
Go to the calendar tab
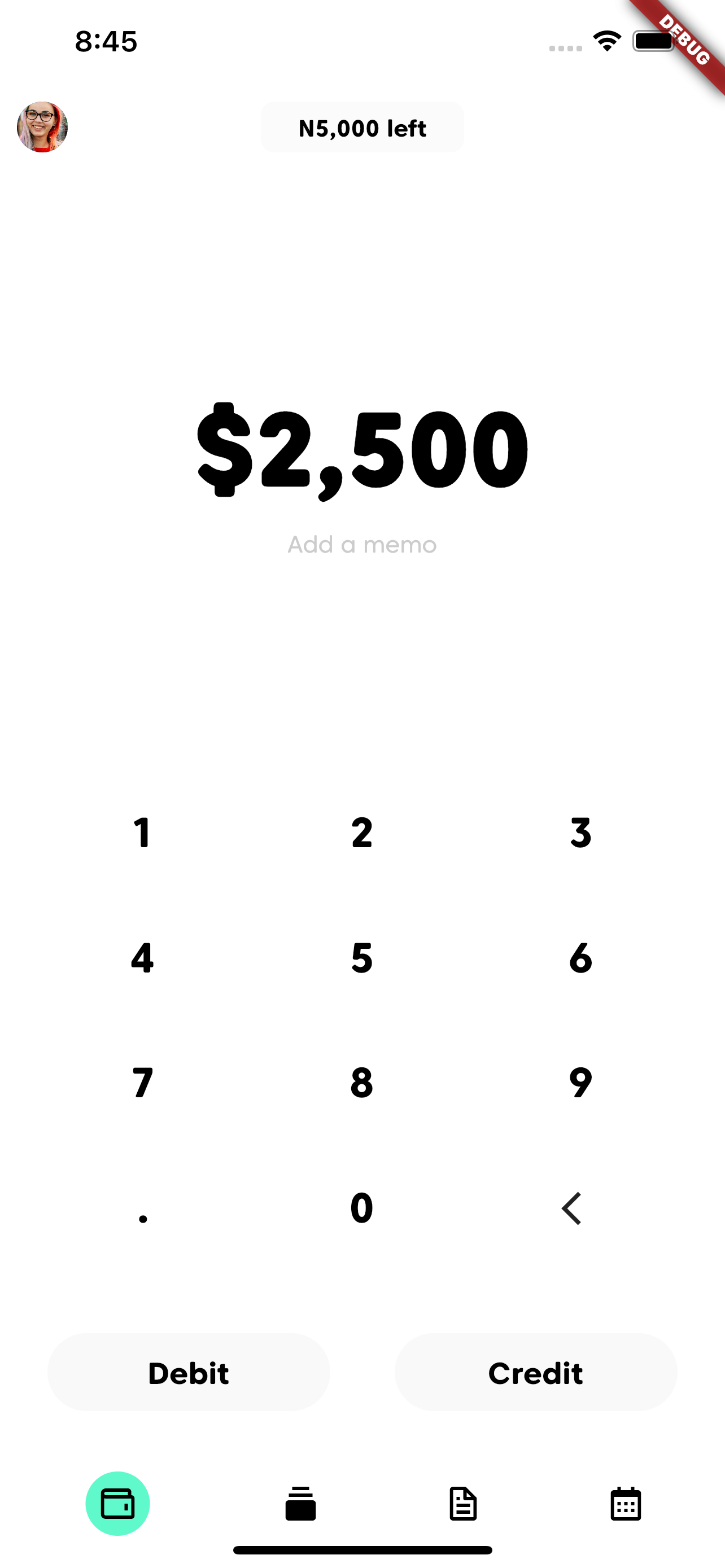(x=626, y=1504)
